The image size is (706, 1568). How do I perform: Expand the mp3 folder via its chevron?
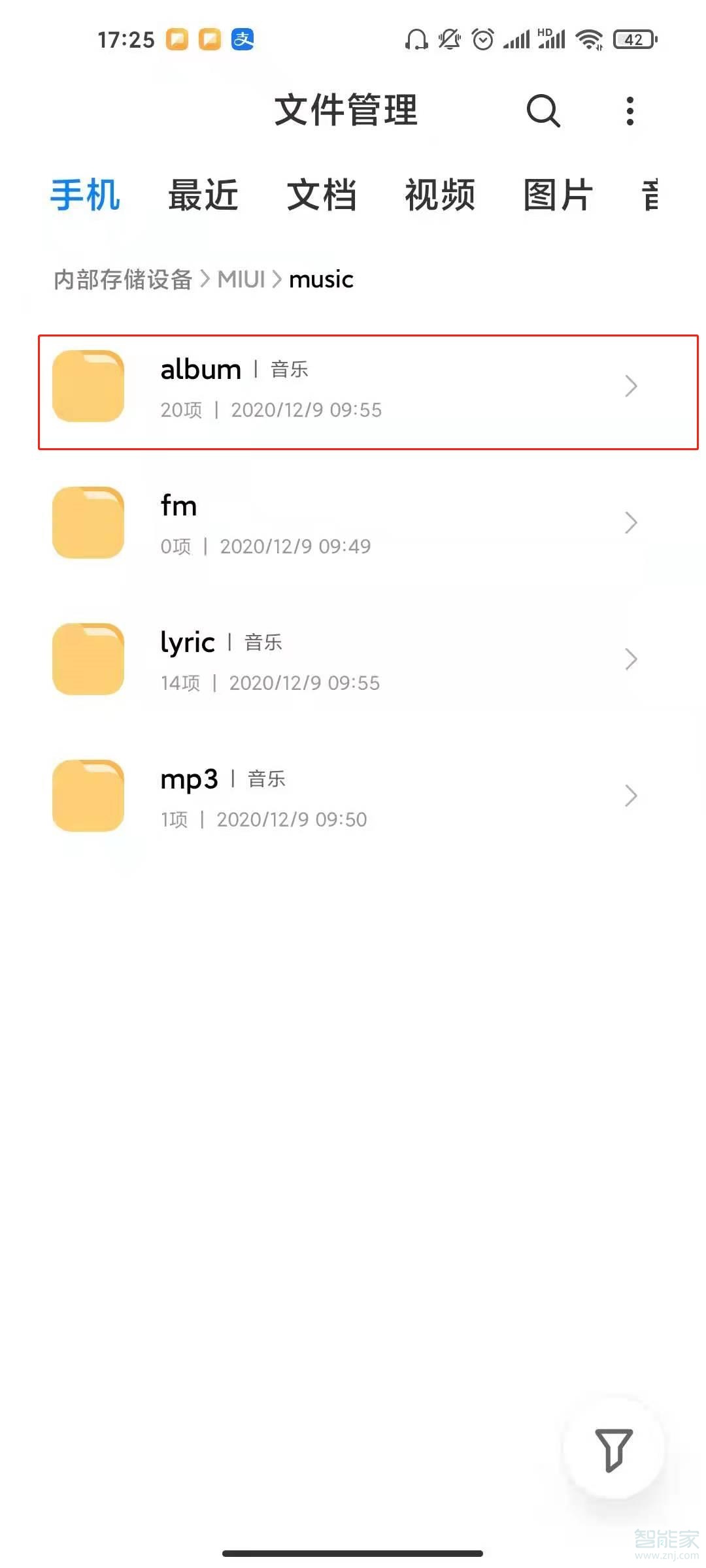click(x=631, y=796)
